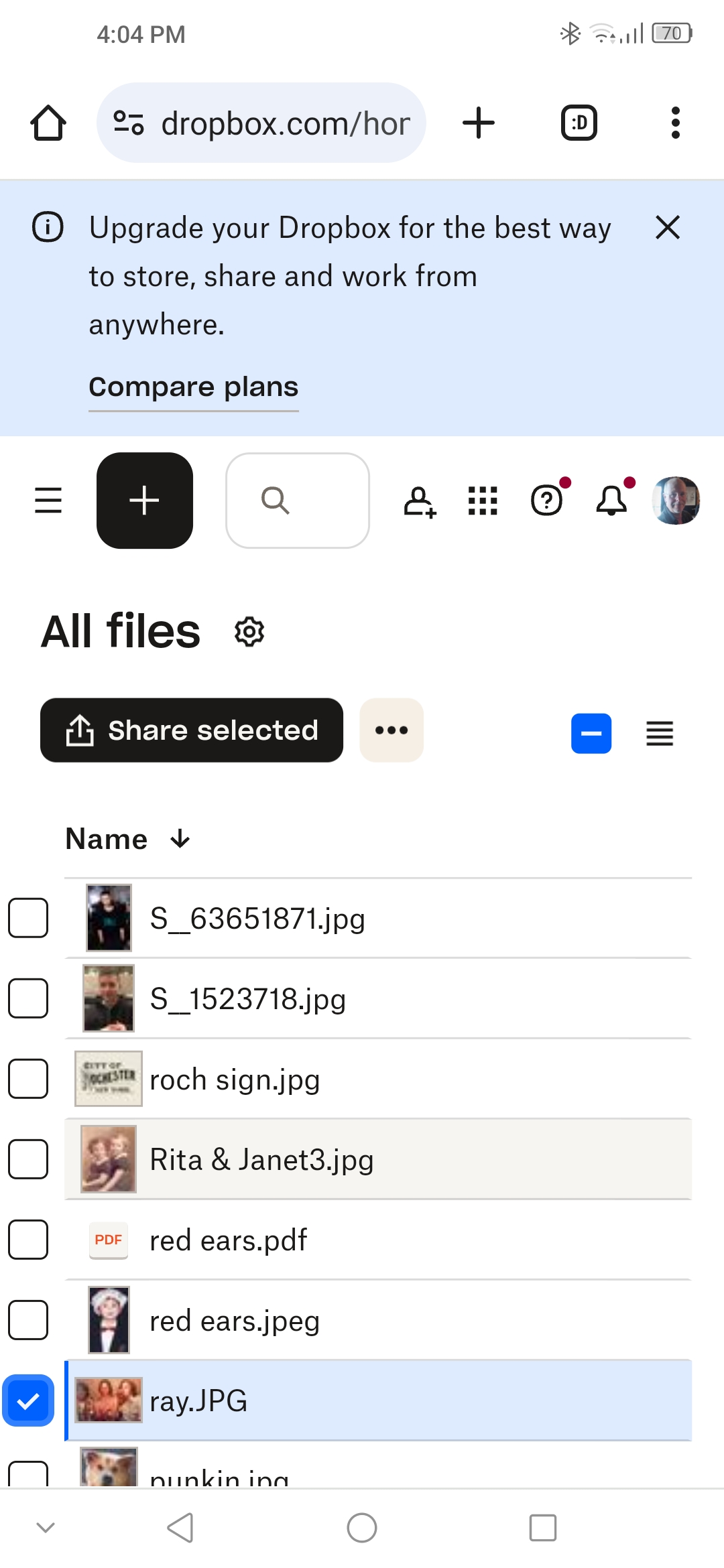The height and width of the screenshot is (1568, 724).
Task: Open the red ears.pdf file
Action: (228, 1240)
